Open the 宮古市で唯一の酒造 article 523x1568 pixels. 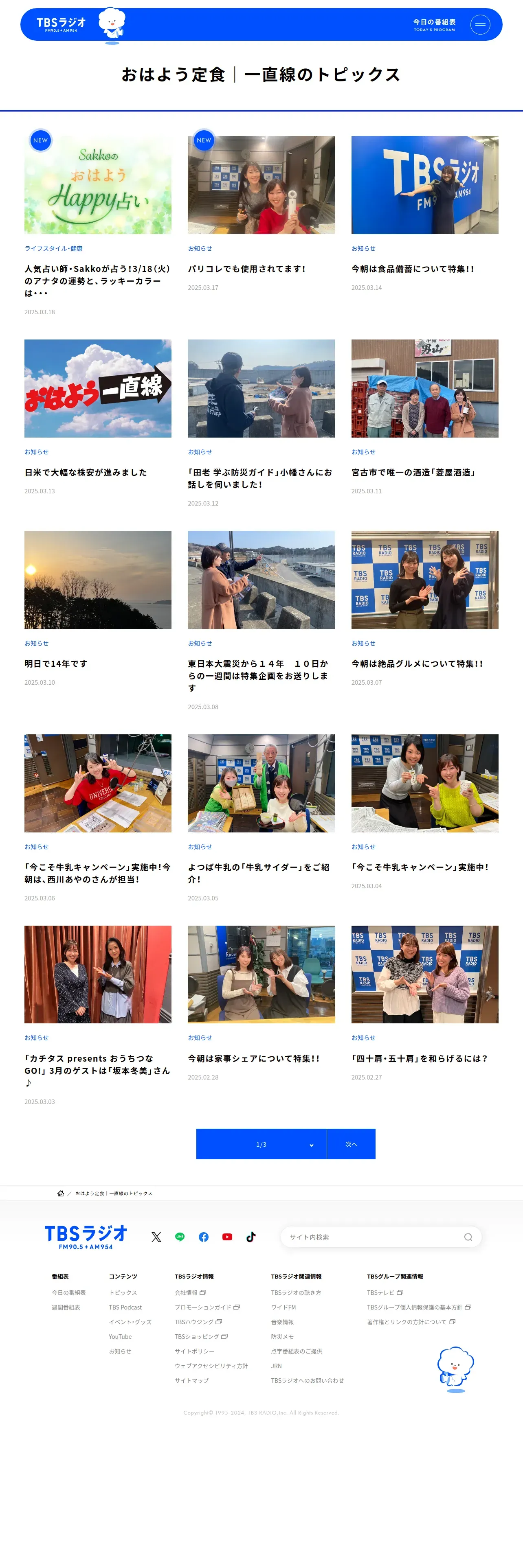413,472
